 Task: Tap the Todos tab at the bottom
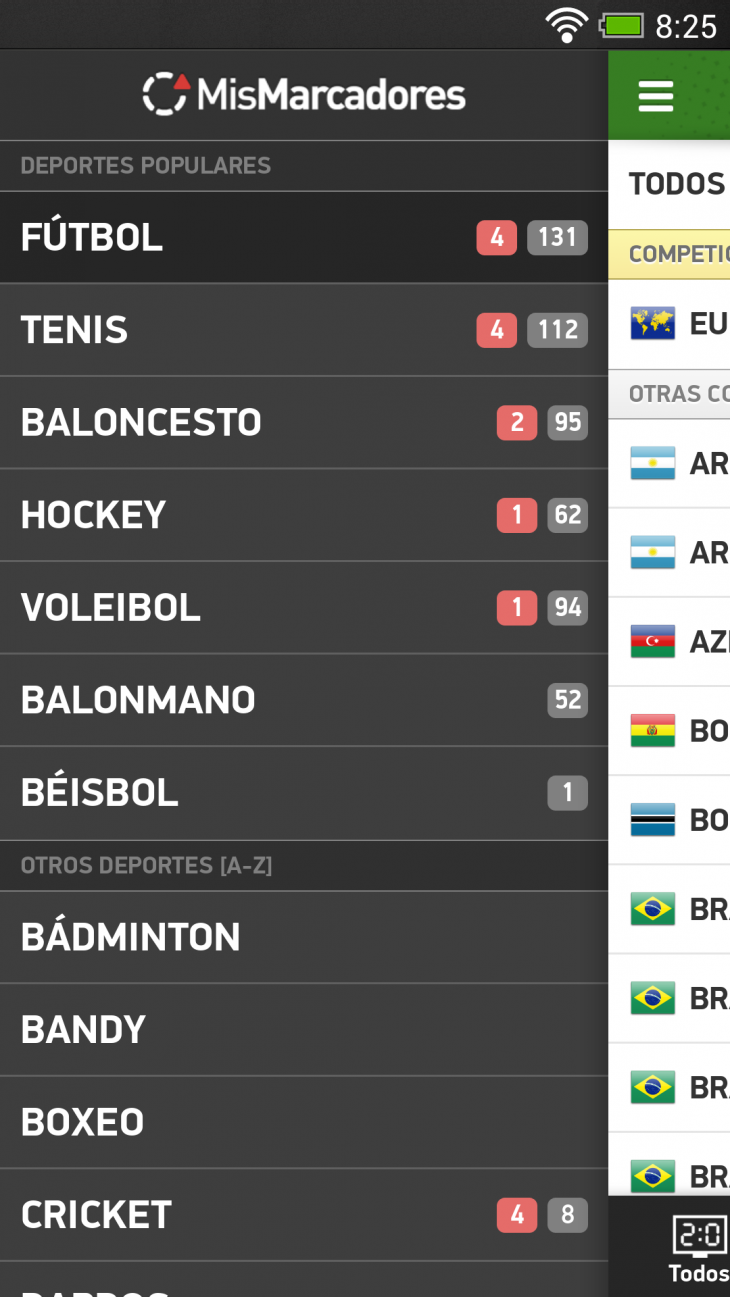pyautogui.click(x=697, y=1248)
